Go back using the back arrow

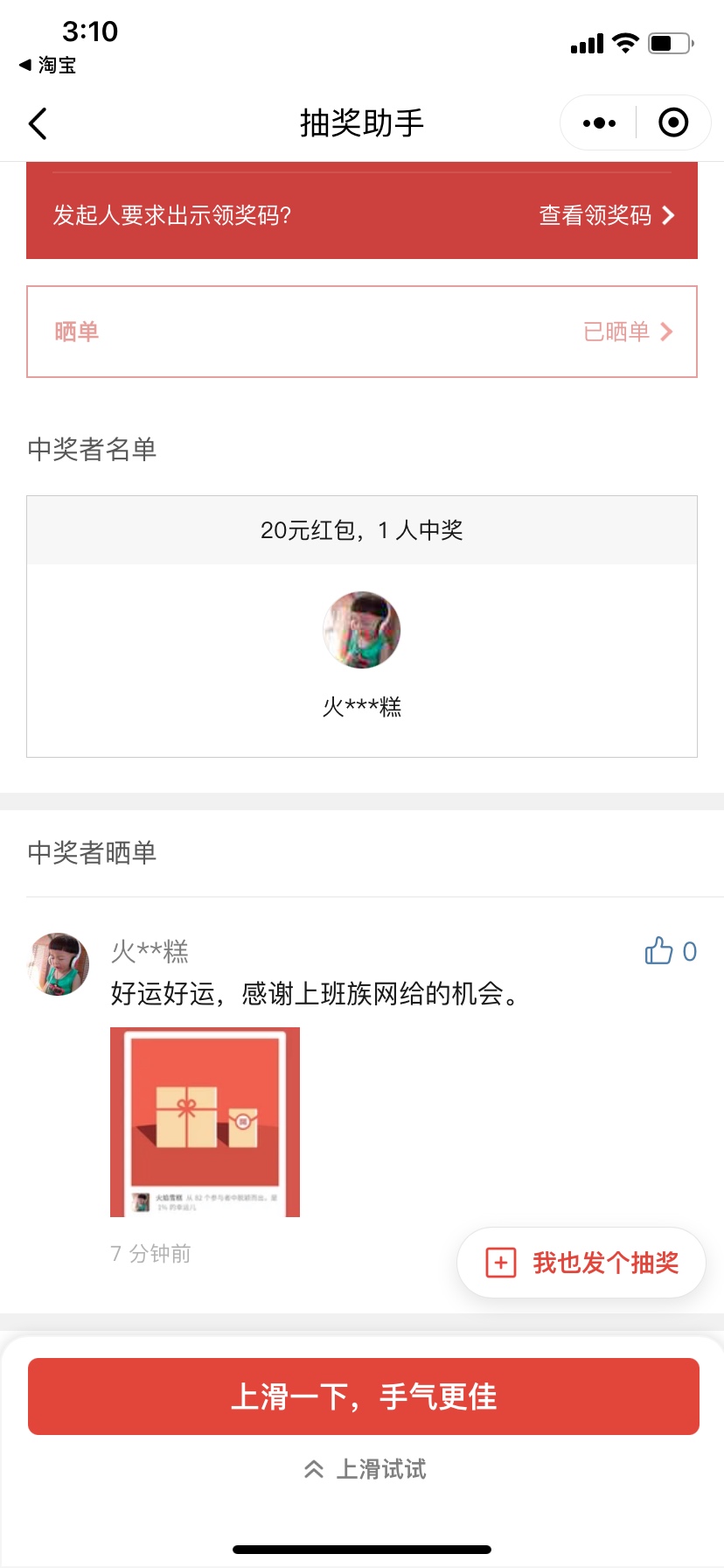click(x=38, y=123)
